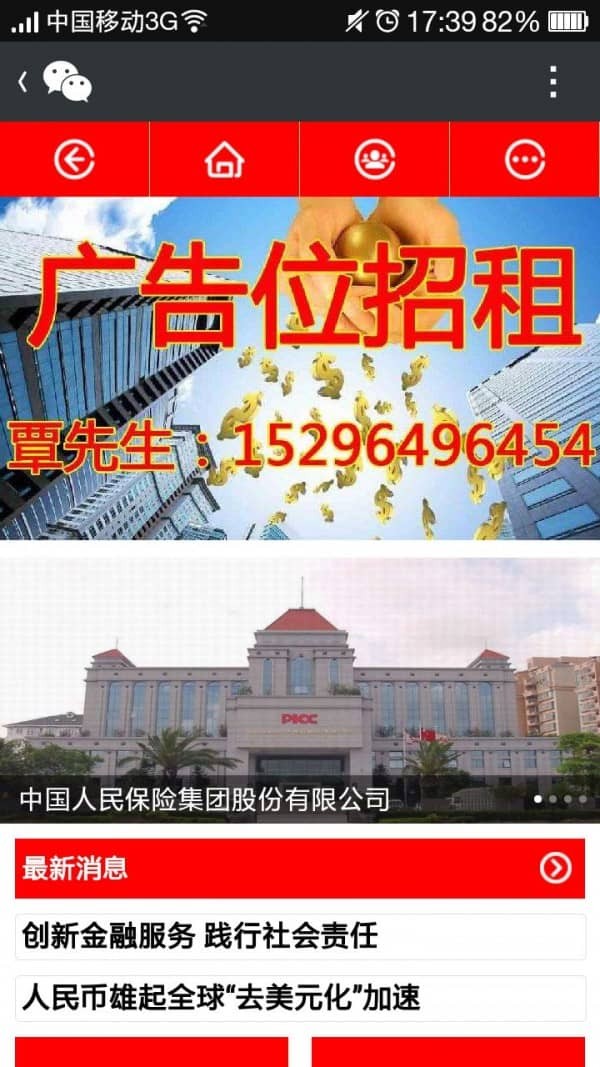Read 人民币雄起全球去美元化加速 news

(300, 997)
